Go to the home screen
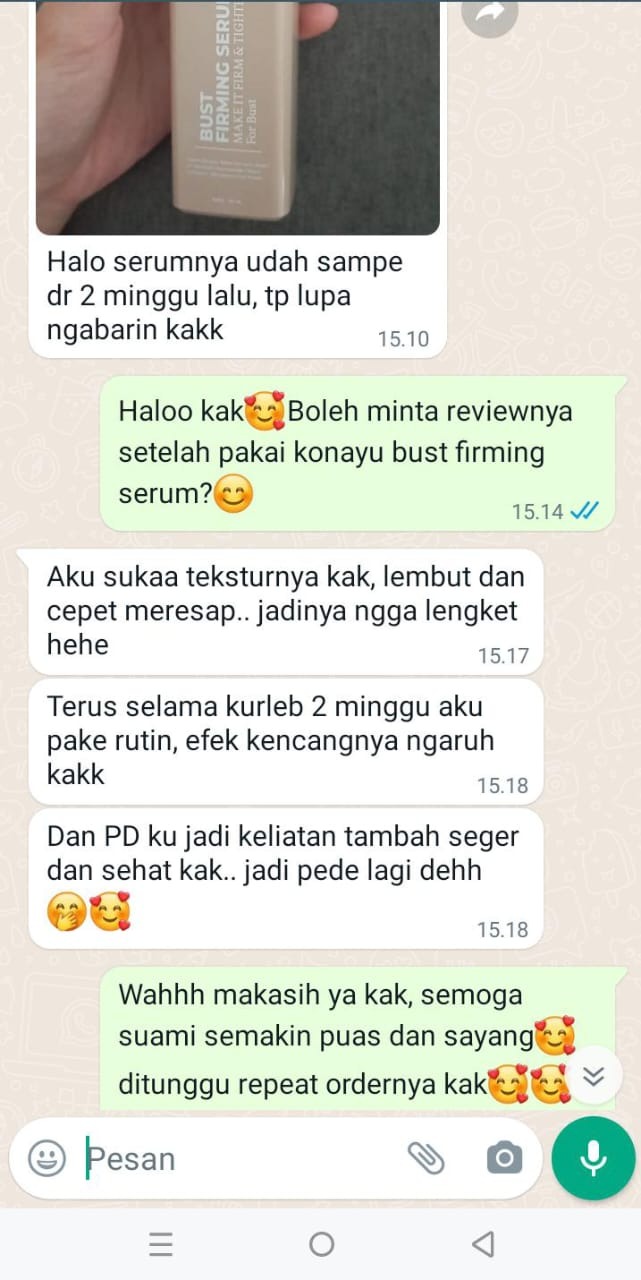The image size is (641, 1280). pos(321,1244)
